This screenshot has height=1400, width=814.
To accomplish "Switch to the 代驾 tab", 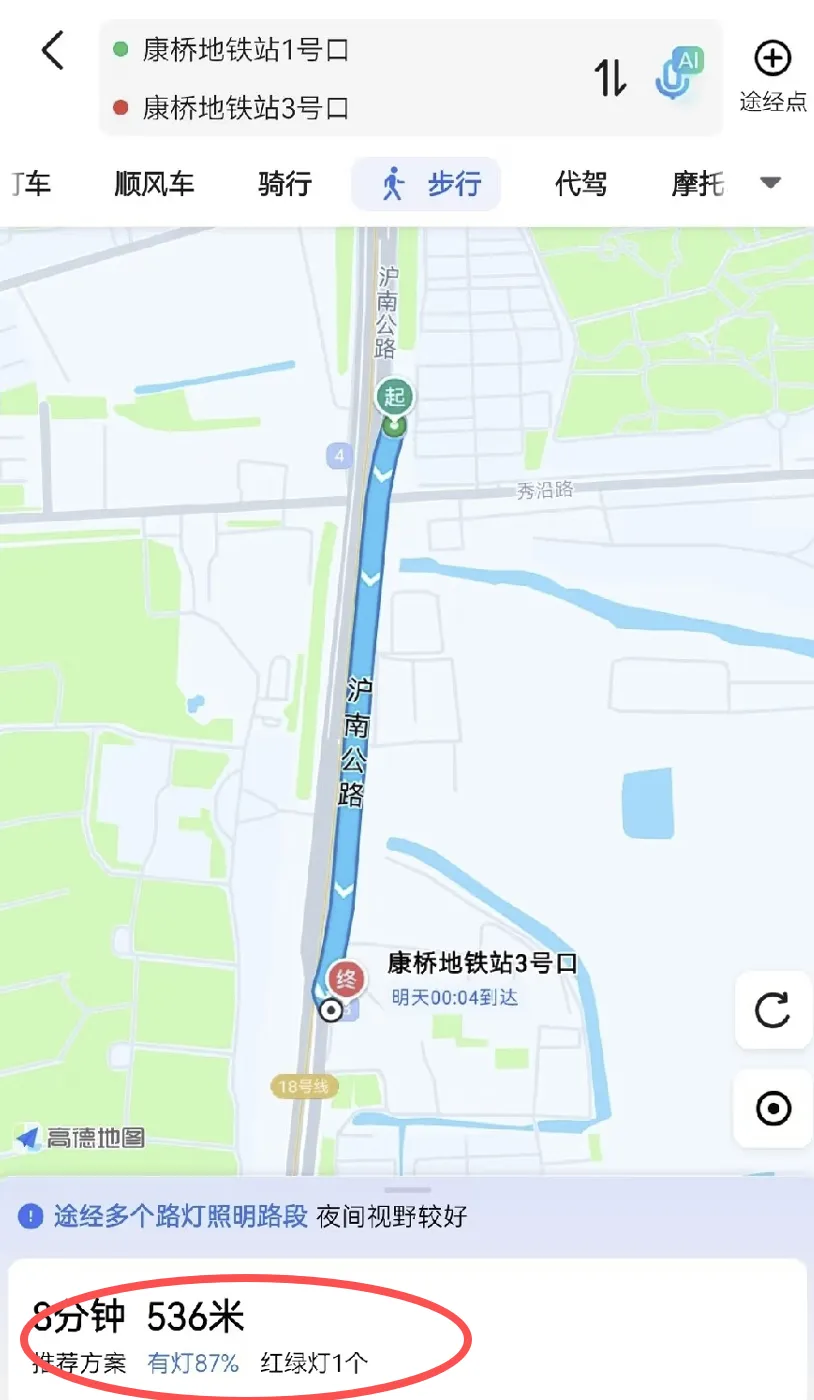I will click(x=581, y=184).
